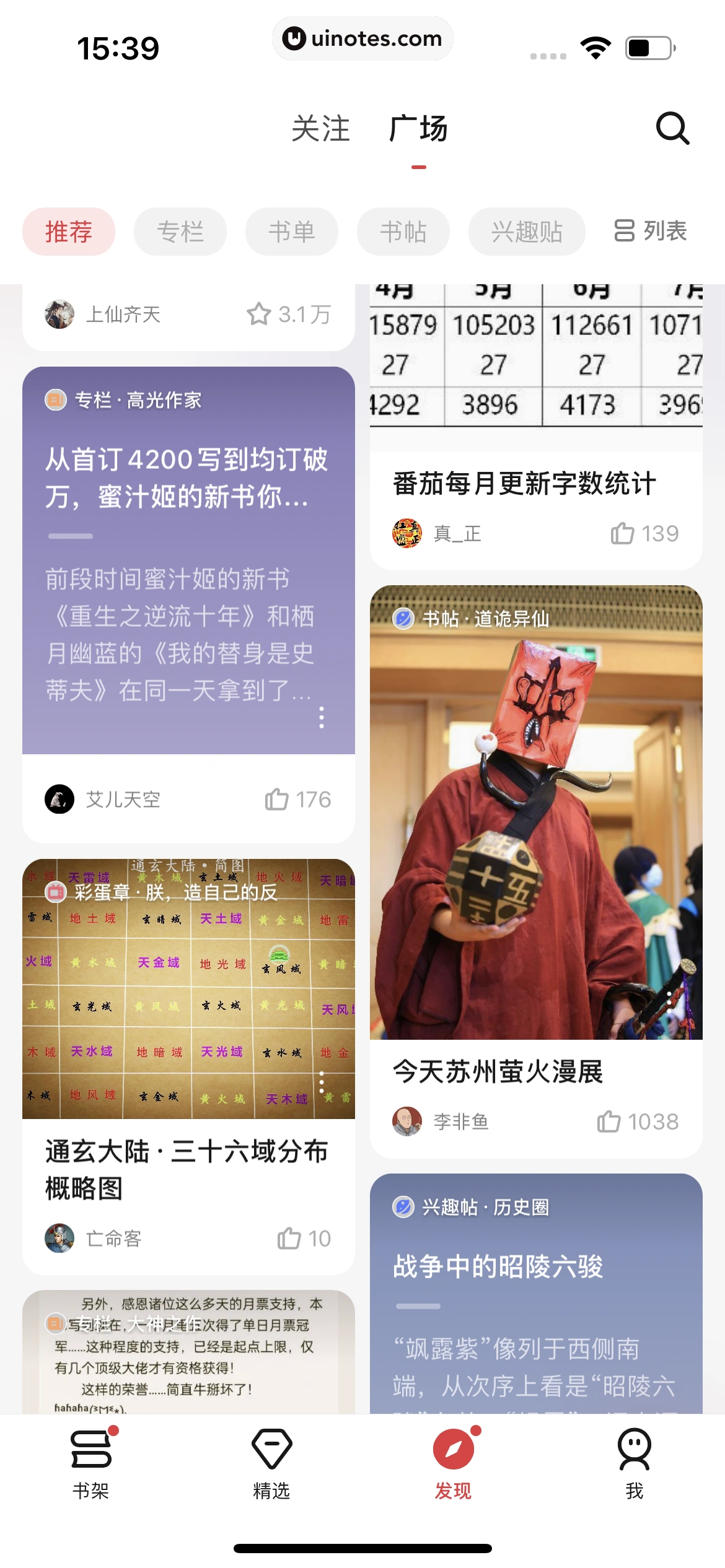Open search from the top bar
725x1568 pixels.
672,128
